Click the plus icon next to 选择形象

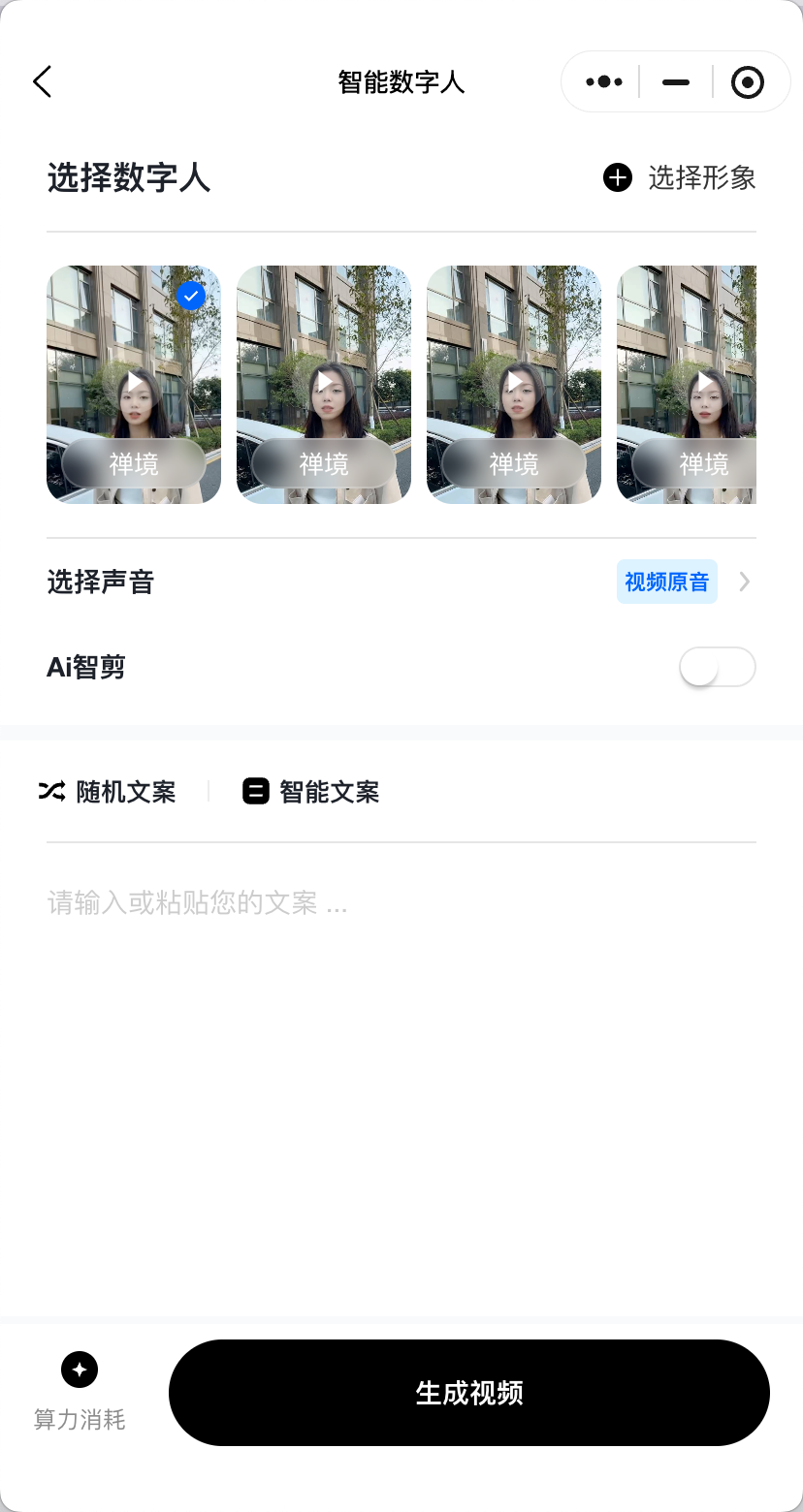click(618, 178)
